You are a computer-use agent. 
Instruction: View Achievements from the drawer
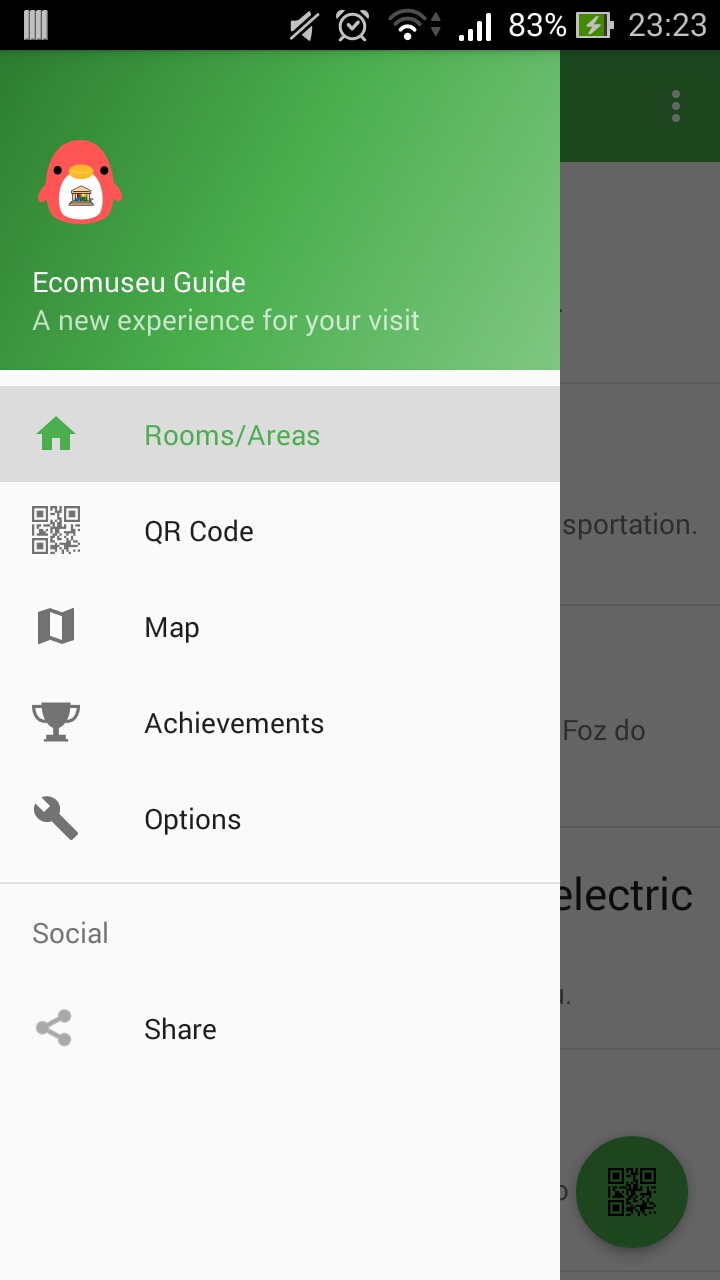click(234, 723)
